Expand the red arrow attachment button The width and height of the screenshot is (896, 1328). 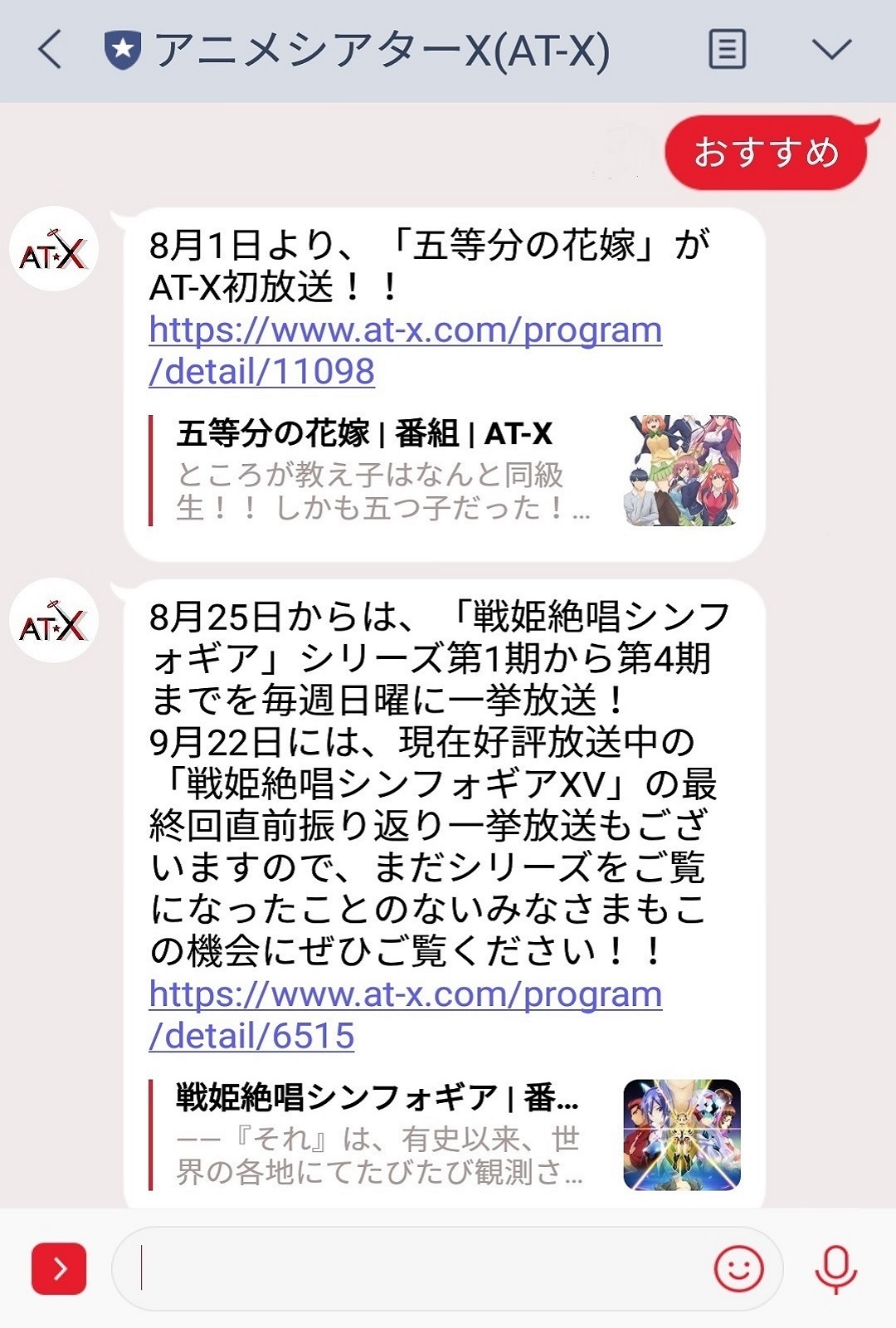[59, 1268]
